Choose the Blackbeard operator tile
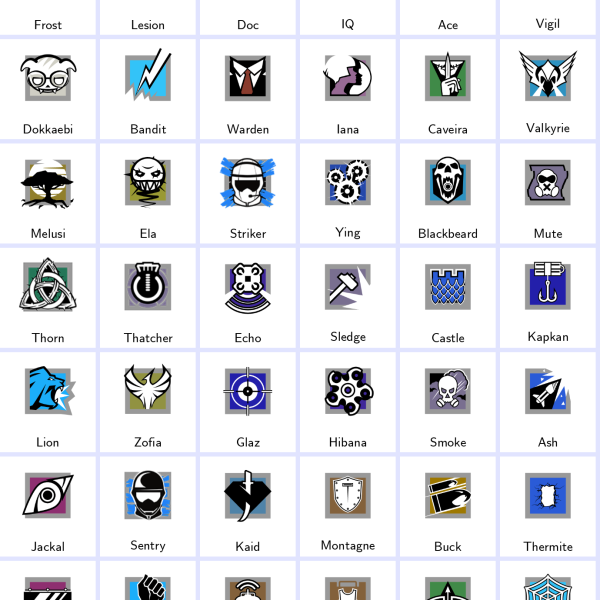600x600 pixels. point(448,182)
